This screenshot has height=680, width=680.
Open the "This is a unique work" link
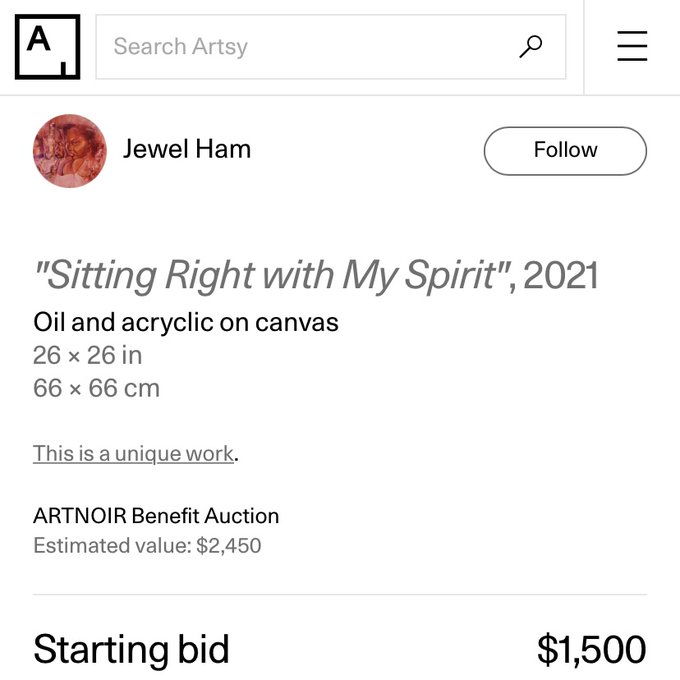click(x=133, y=453)
